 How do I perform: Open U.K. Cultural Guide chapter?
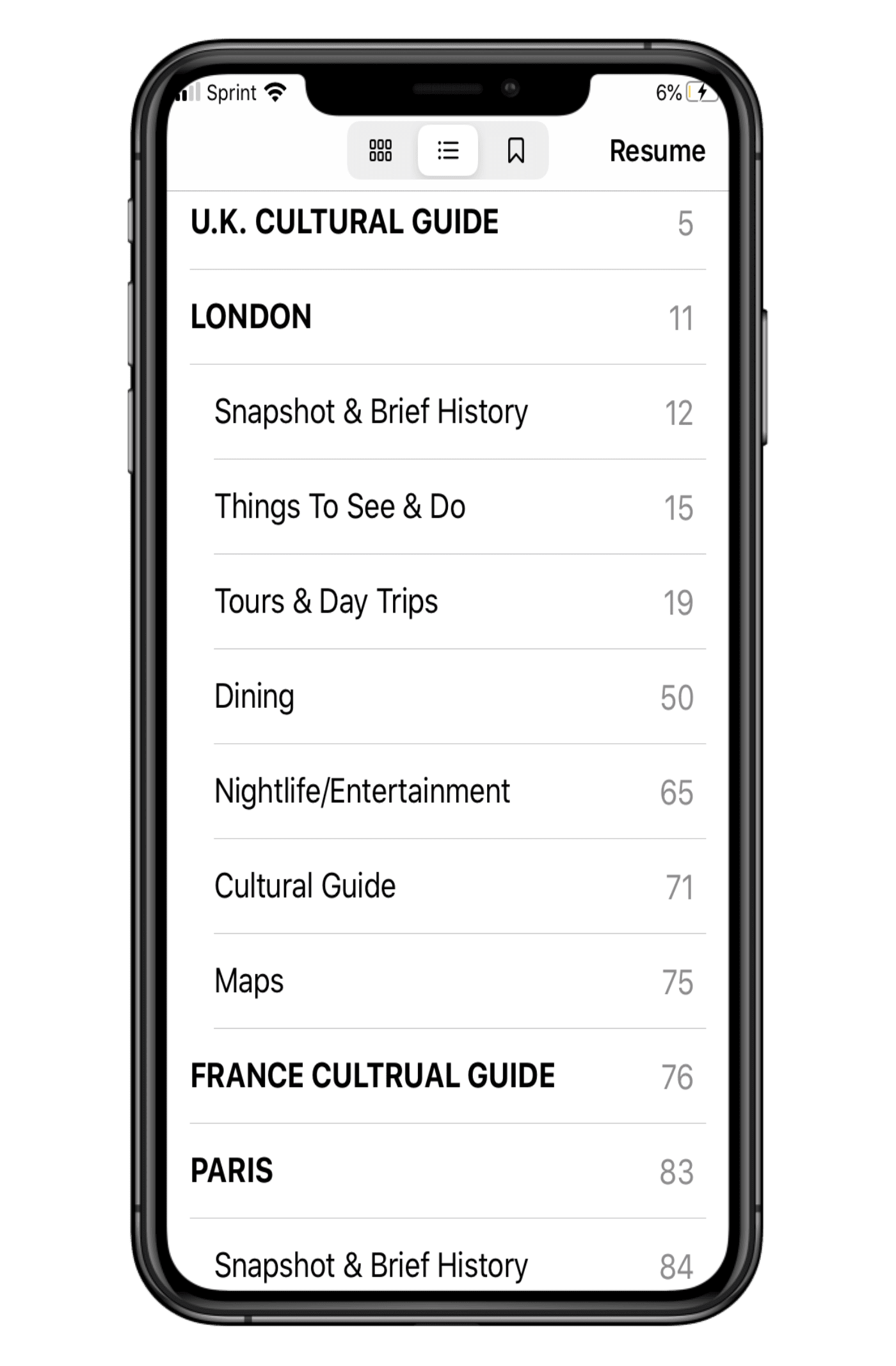344,223
